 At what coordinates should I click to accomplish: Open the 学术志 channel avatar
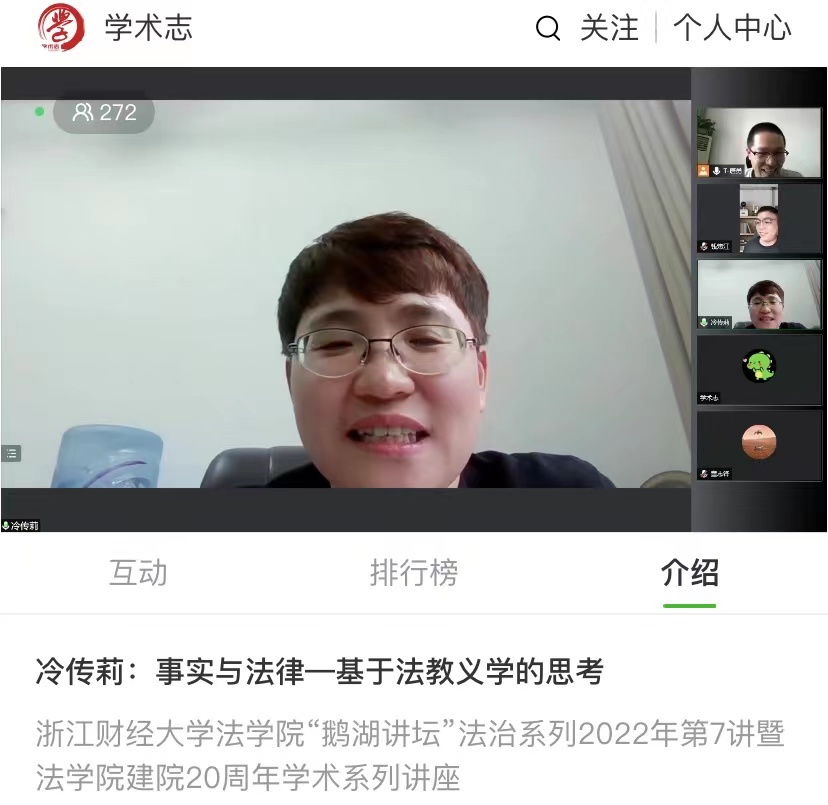point(61,28)
